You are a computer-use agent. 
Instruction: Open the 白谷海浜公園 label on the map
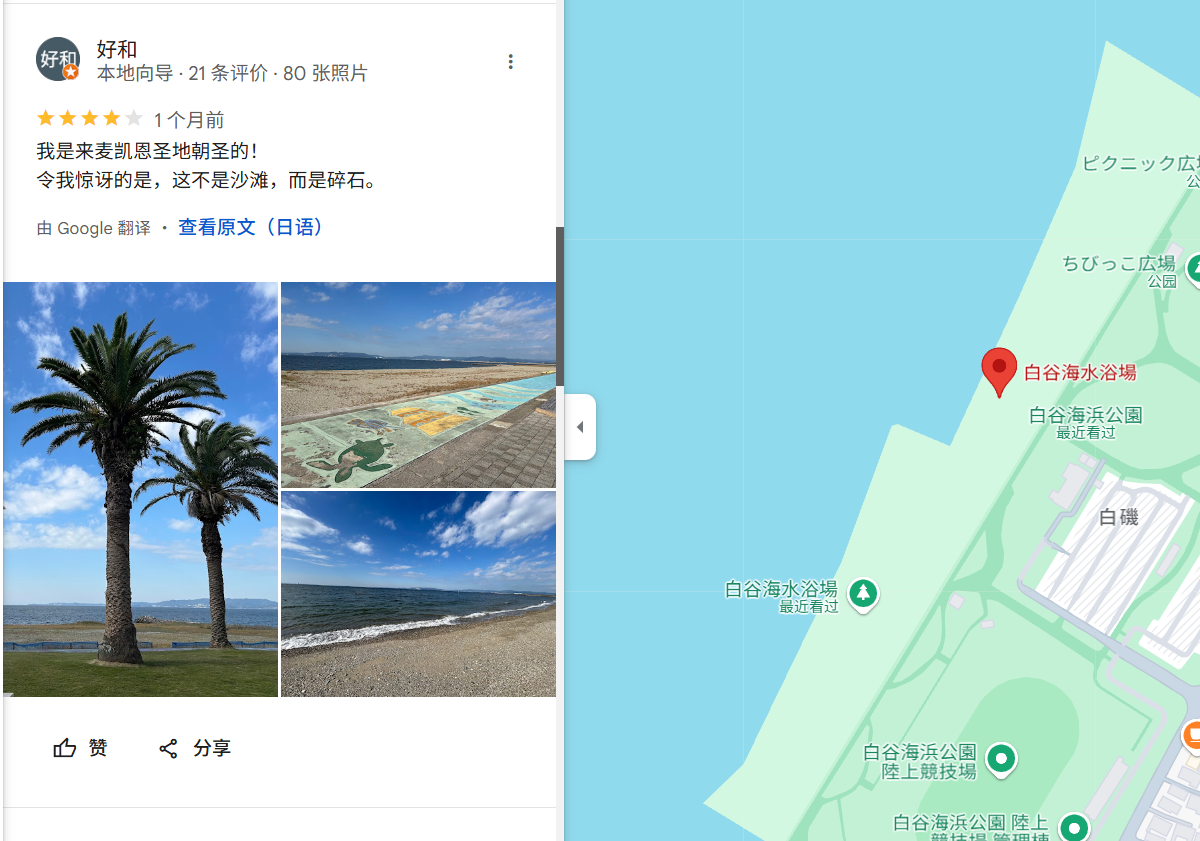coord(1085,415)
